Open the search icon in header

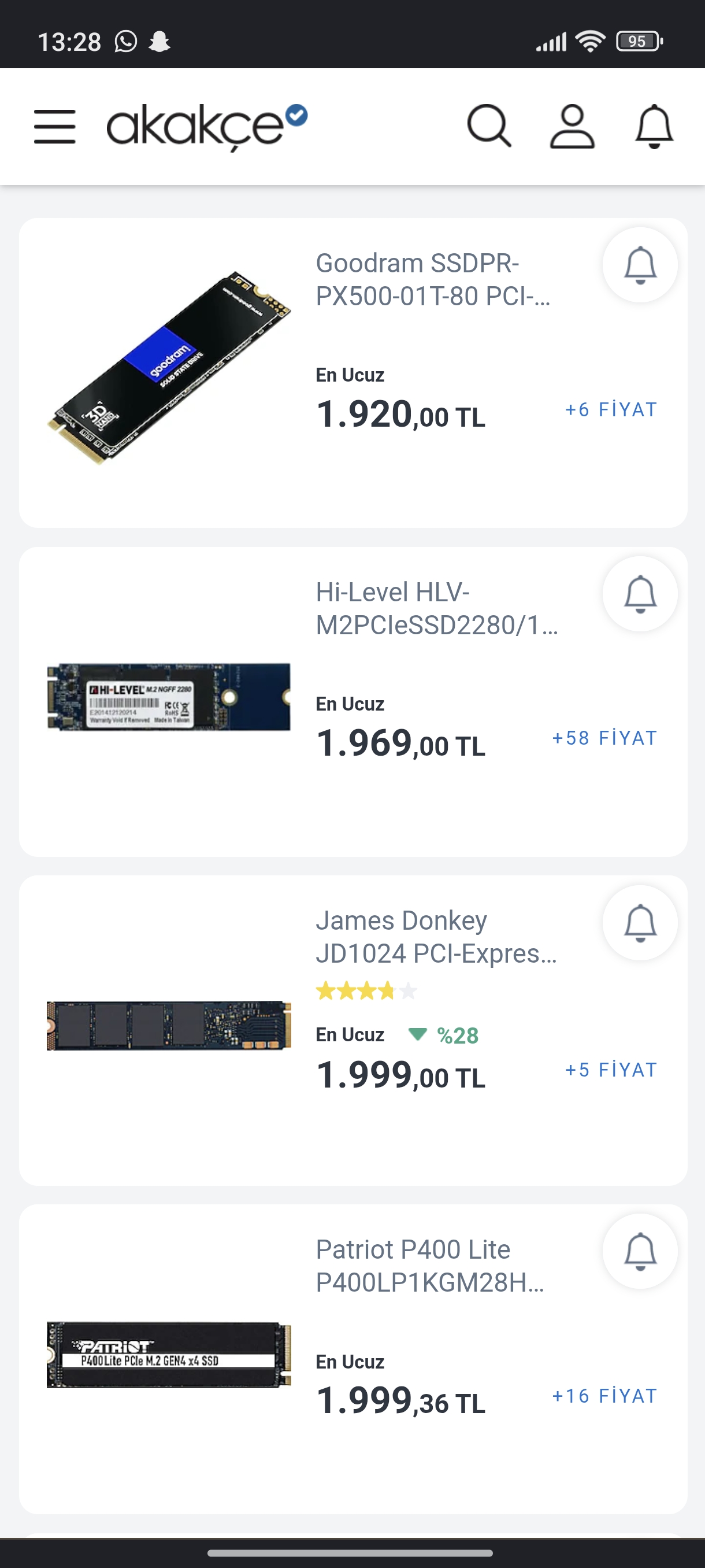488,127
